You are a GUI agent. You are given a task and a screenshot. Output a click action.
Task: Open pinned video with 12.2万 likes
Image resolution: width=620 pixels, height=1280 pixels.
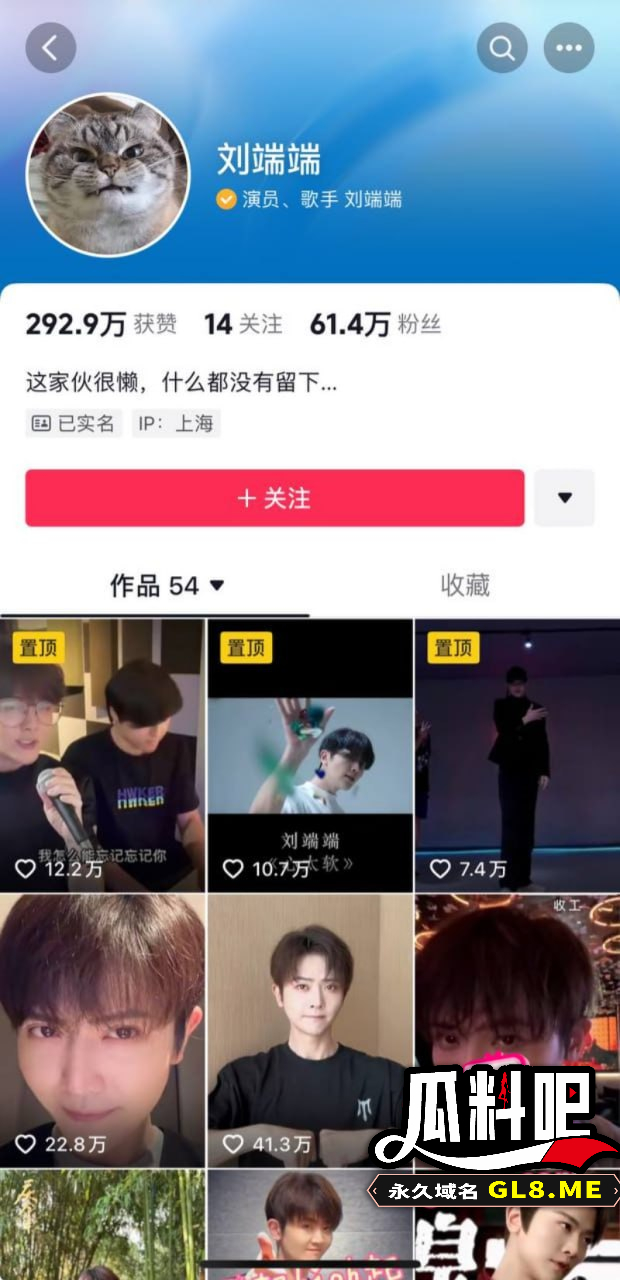coord(103,755)
